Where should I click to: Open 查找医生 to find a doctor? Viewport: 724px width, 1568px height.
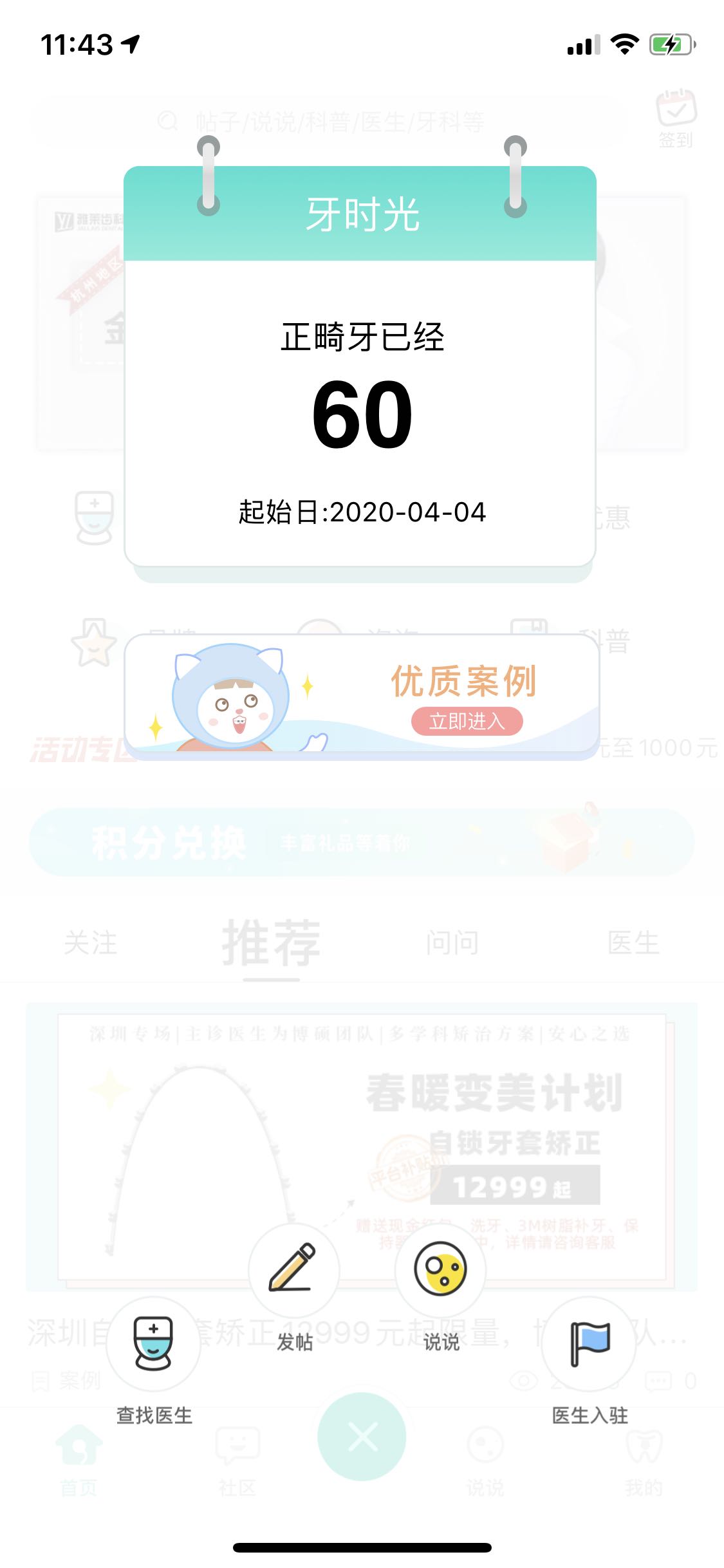pyautogui.click(x=153, y=1343)
